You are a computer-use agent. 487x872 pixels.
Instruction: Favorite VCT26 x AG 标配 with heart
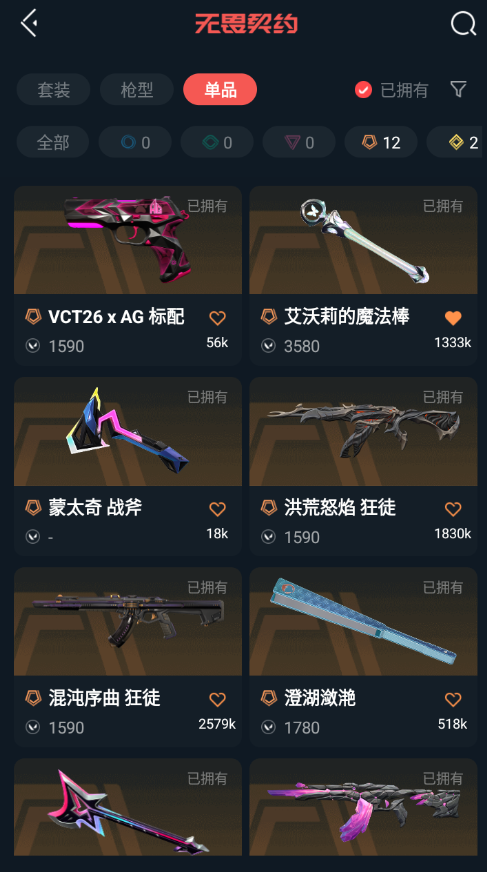click(217, 318)
